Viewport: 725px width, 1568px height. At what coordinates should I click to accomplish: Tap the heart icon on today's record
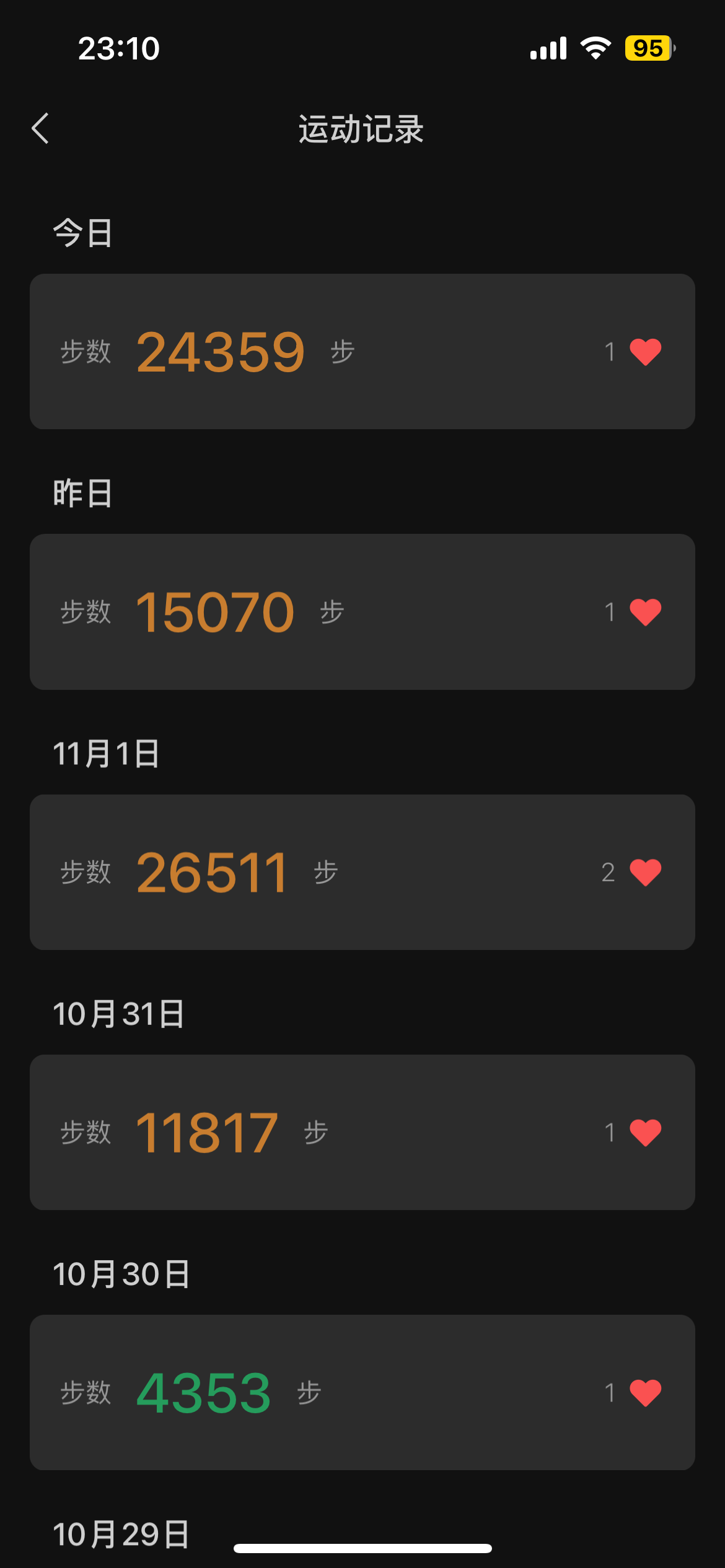tap(644, 351)
